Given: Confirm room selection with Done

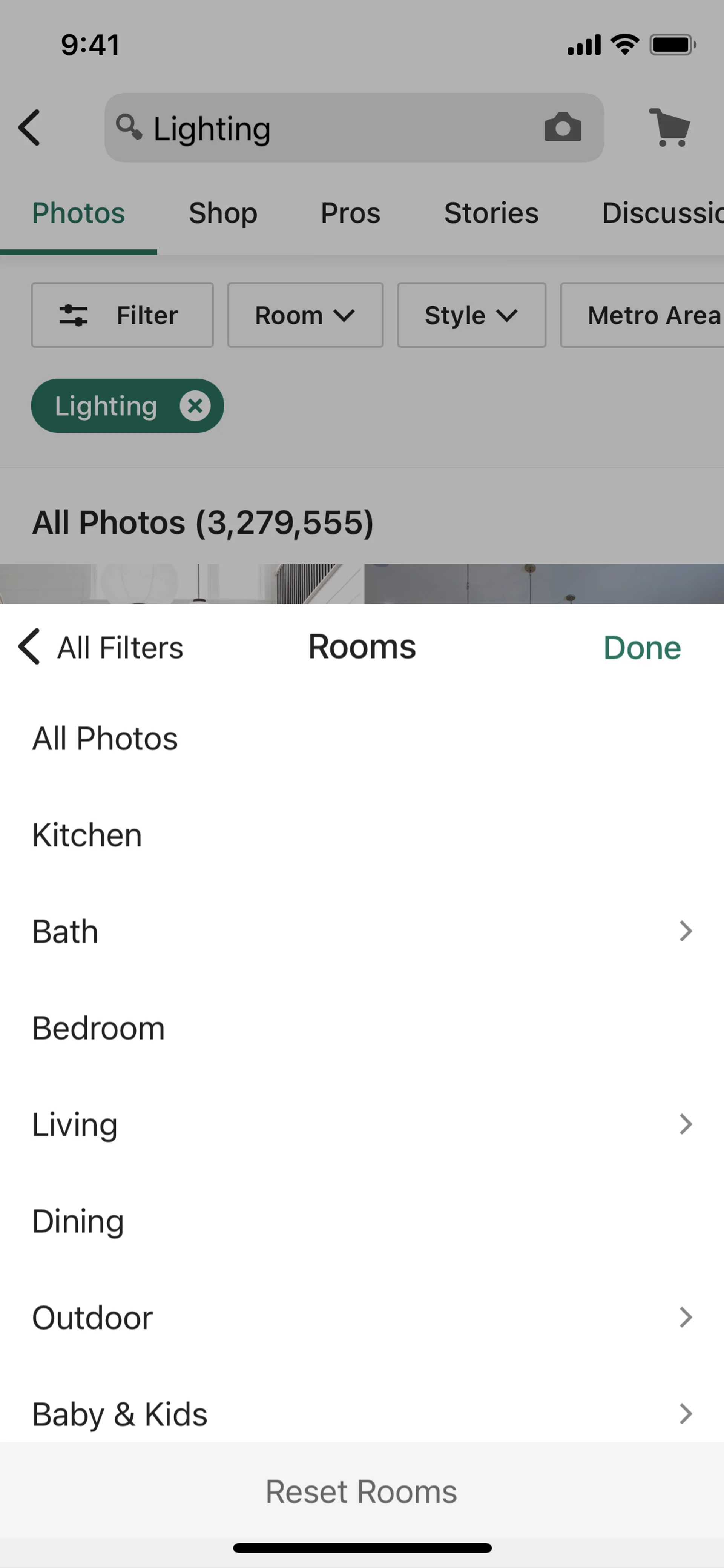Looking at the screenshot, I should 641,648.
